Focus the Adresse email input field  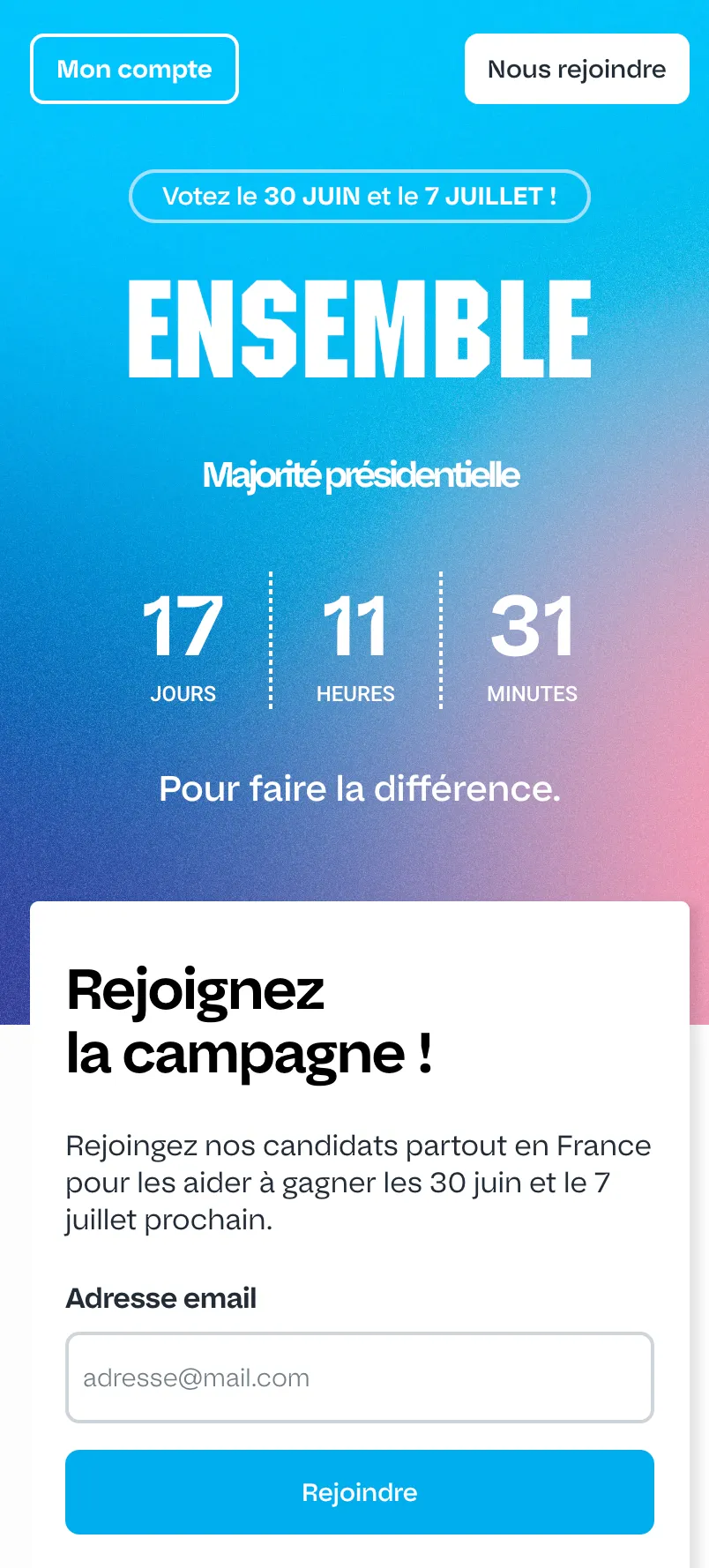pos(359,1377)
